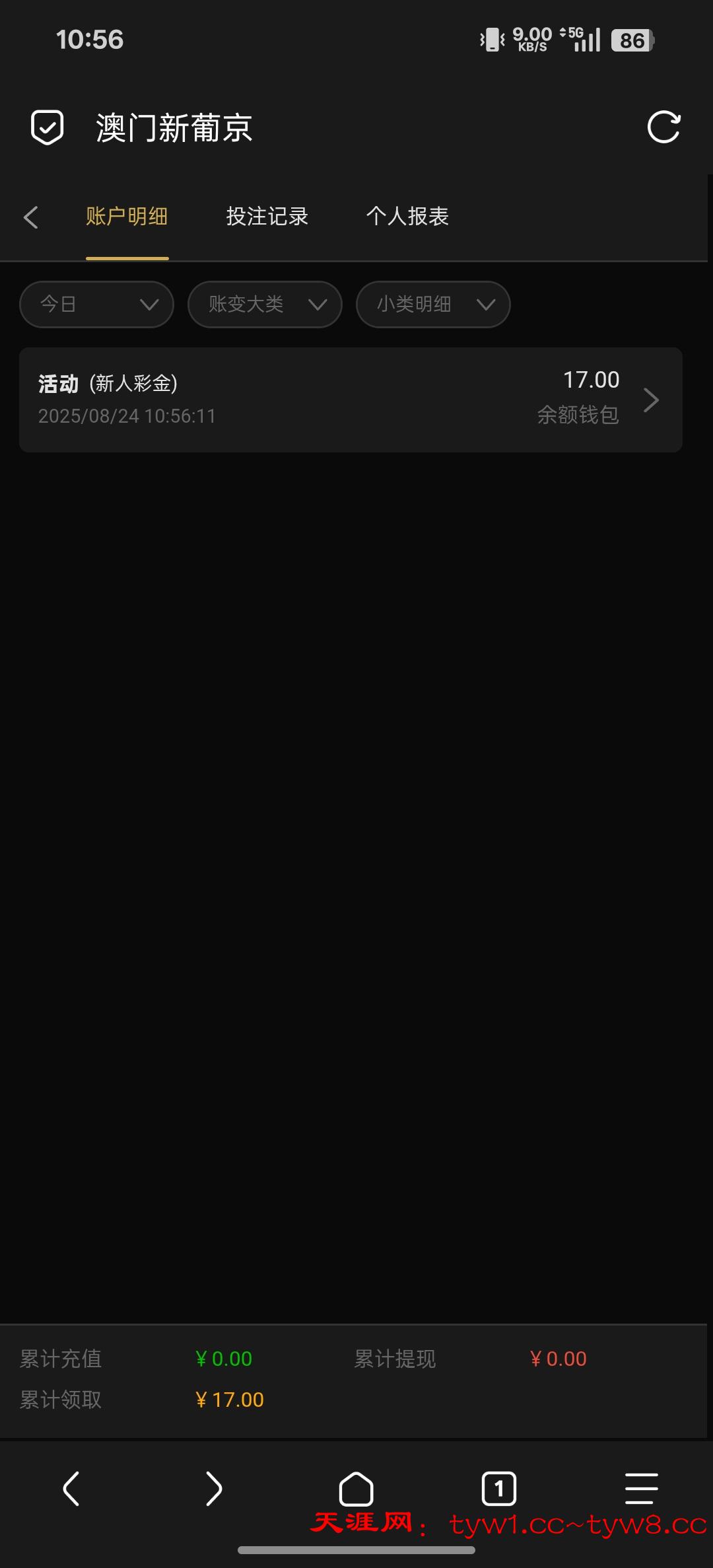Open the 账变大类 filter dropdown
The image size is (713, 1568).
[x=265, y=304]
